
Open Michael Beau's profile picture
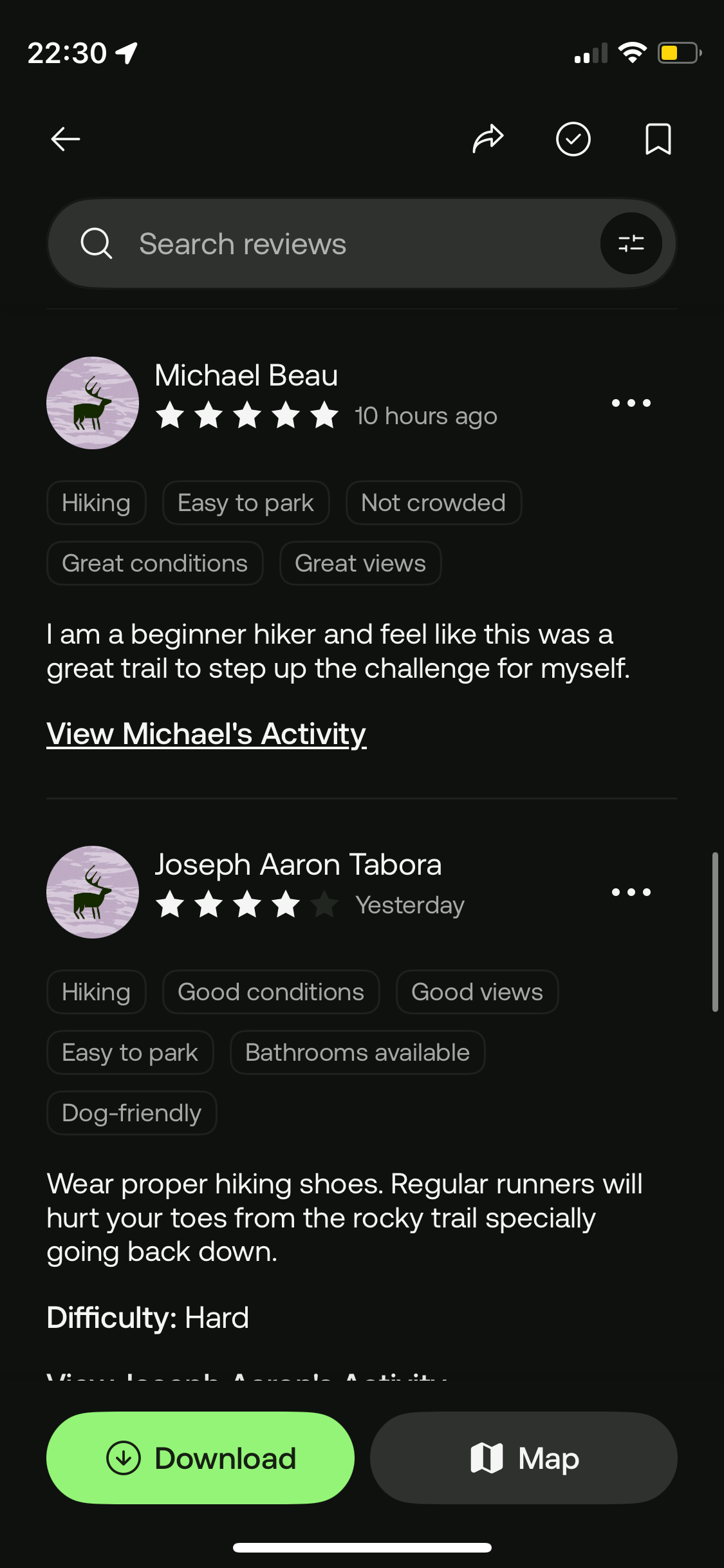(93, 403)
